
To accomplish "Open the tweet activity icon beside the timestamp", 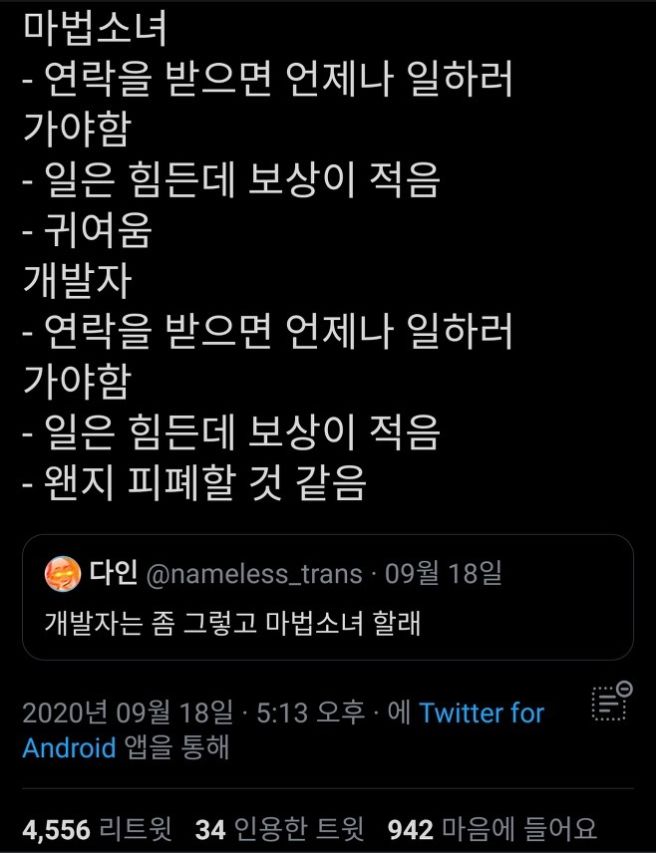I will coord(610,702).
